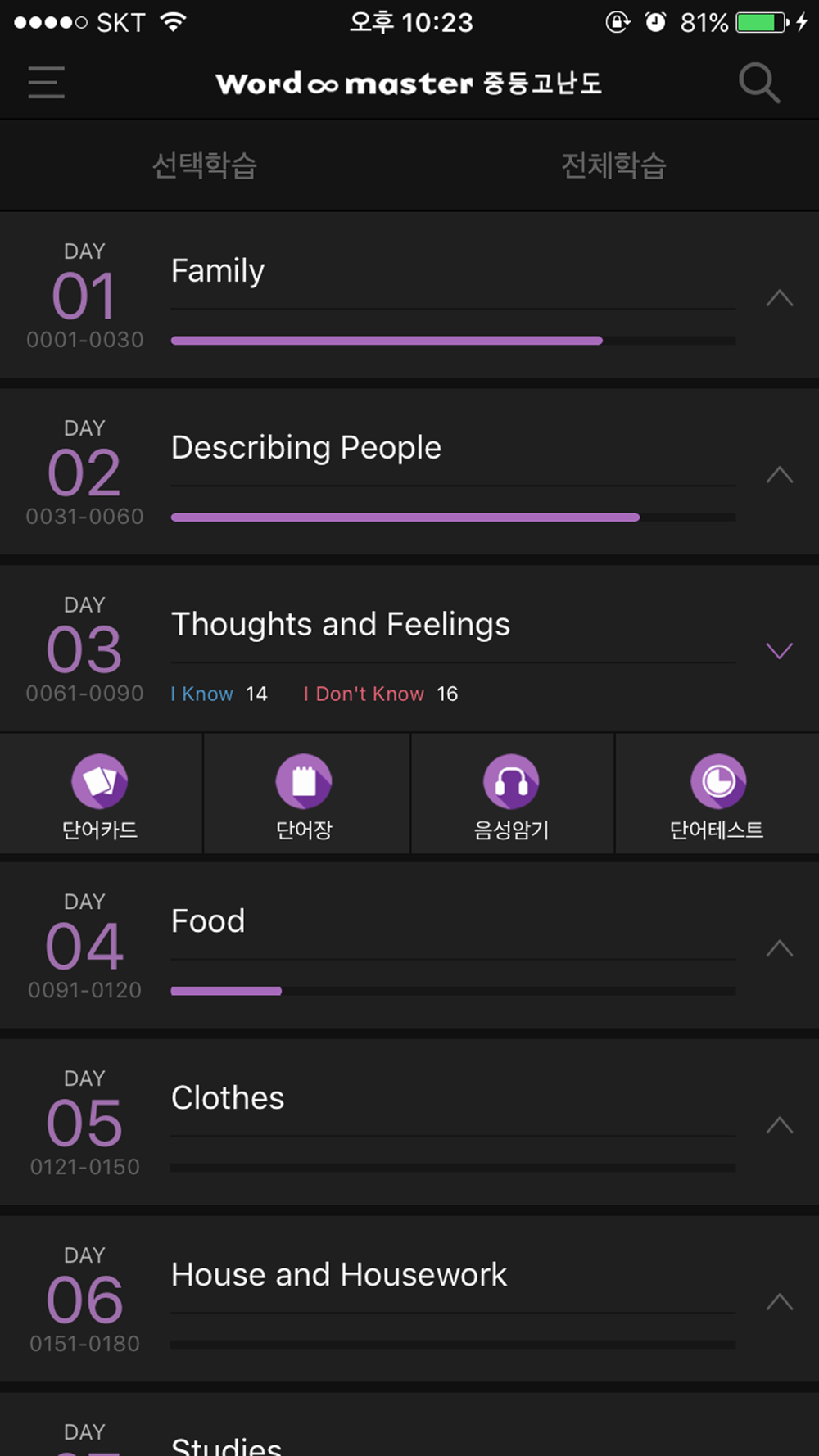This screenshot has height=1456, width=819.
Task: Start 음성암기 audio memorization
Action: click(x=512, y=794)
